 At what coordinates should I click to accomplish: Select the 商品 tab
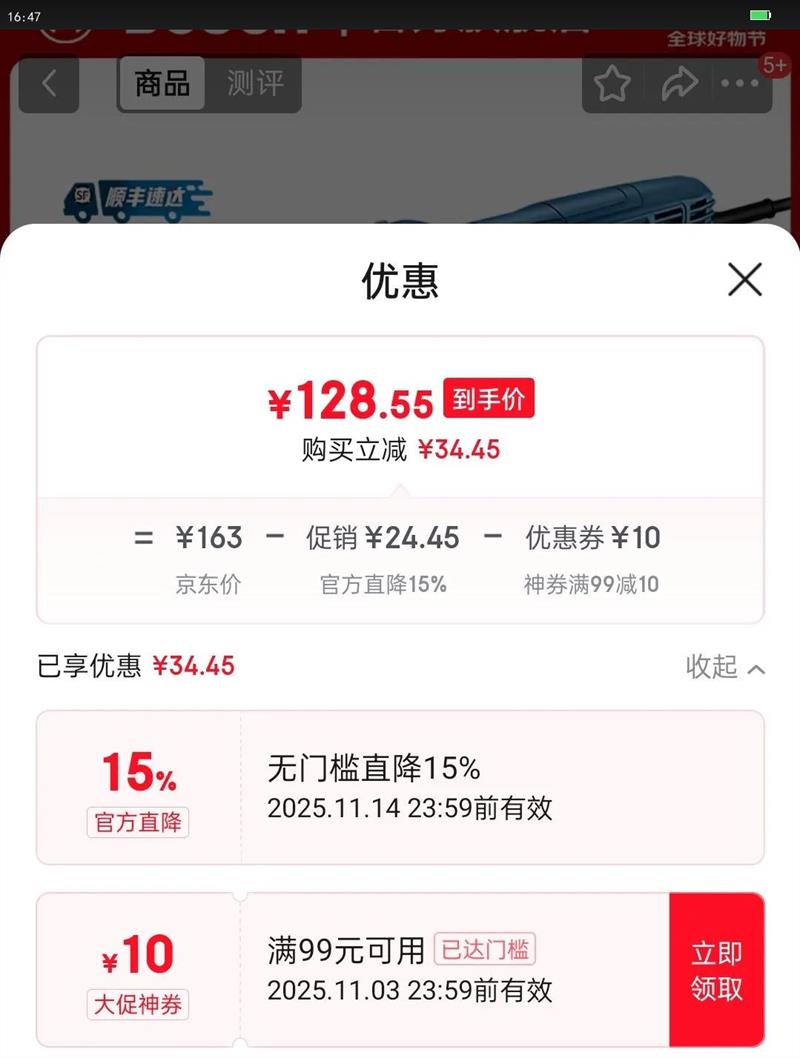162,84
